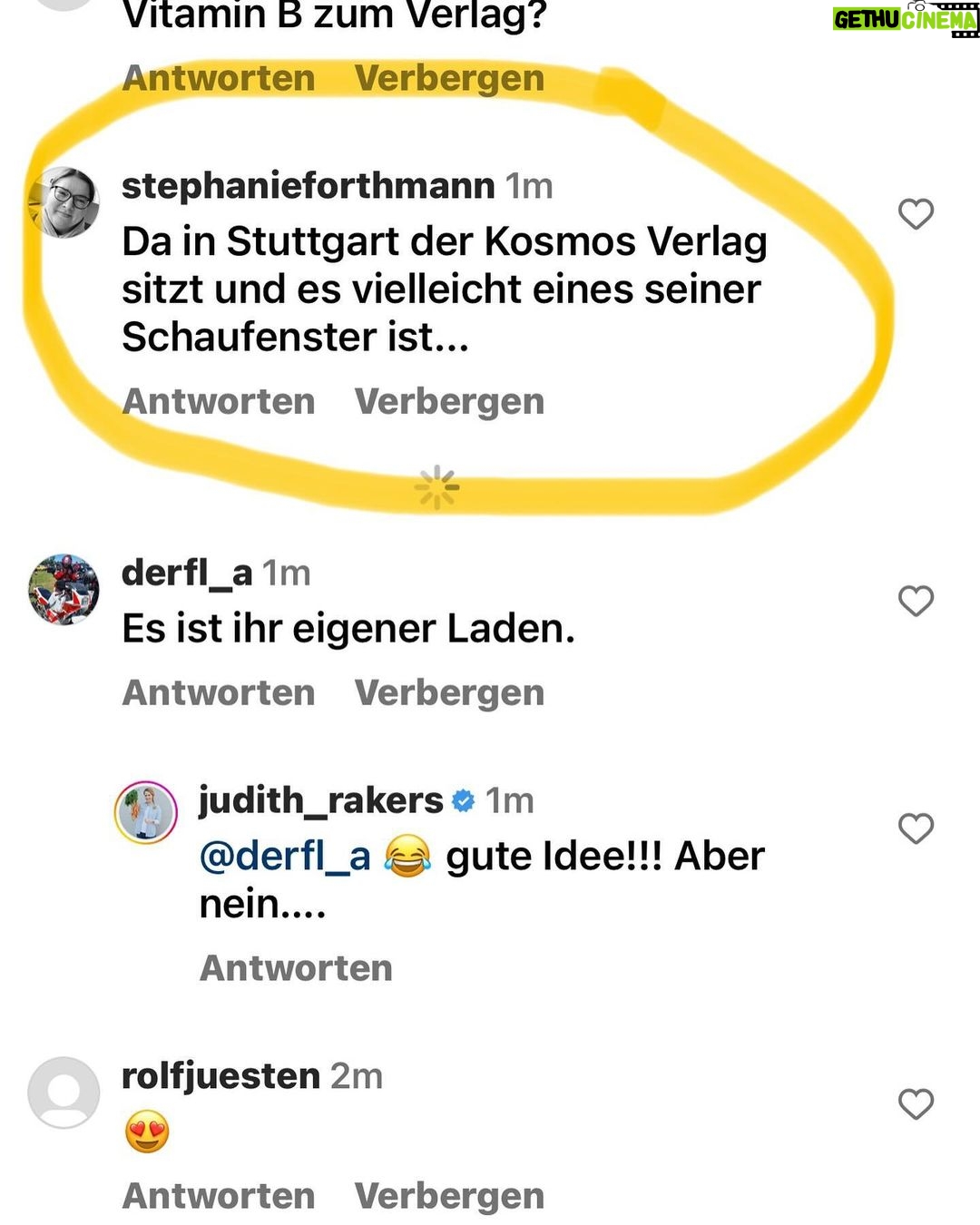Hide stephanieforthmann's comment with Verbergen

click(x=449, y=401)
